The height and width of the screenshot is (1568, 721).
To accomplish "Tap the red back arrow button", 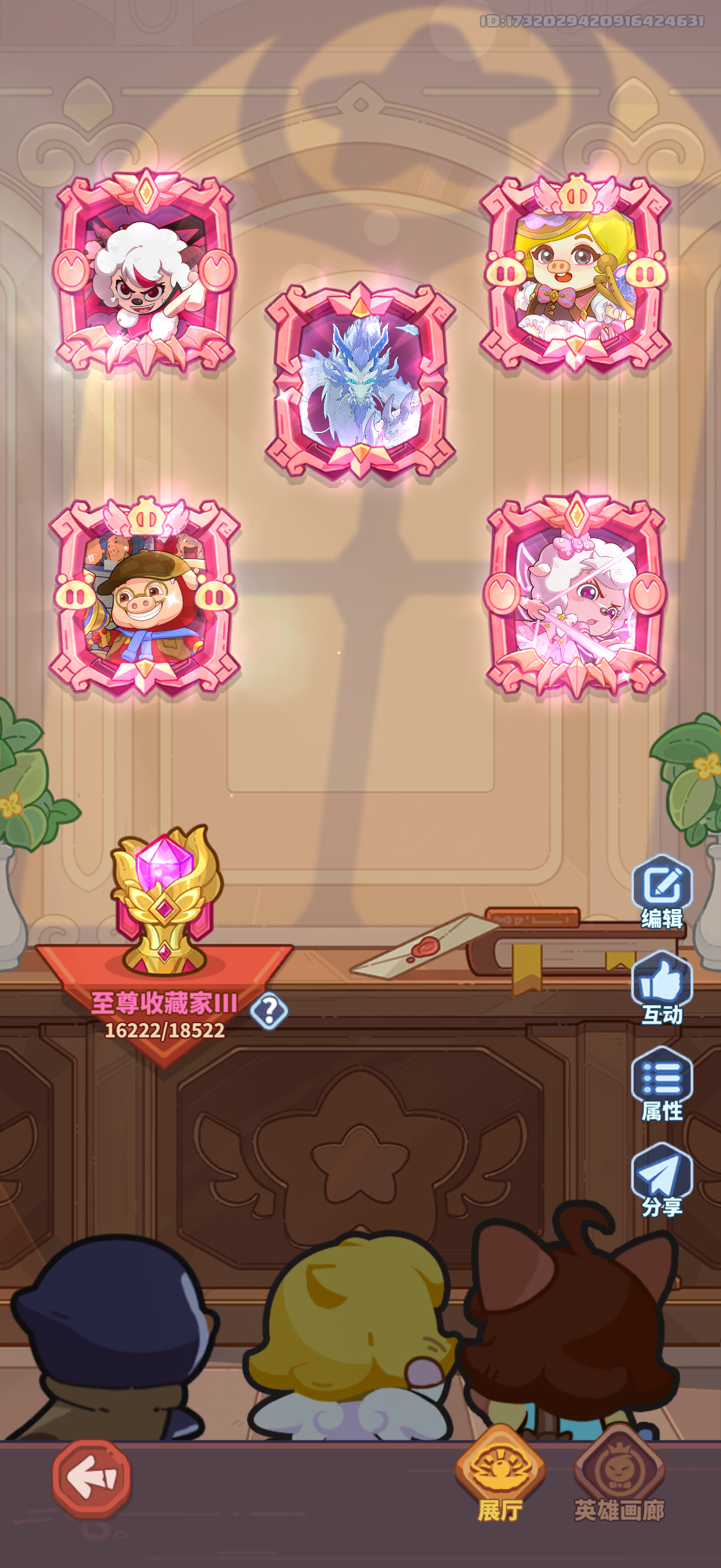I will (x=91, y=1478).
